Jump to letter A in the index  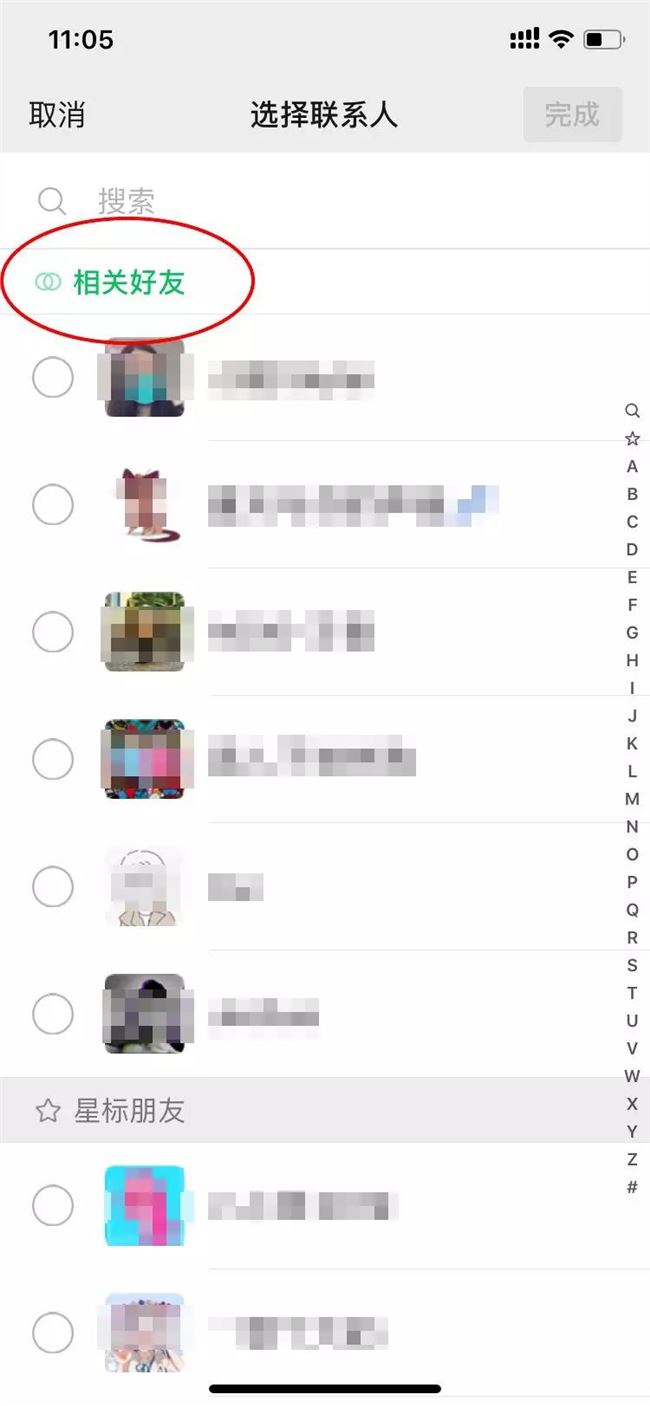click(x=632, y=466)
